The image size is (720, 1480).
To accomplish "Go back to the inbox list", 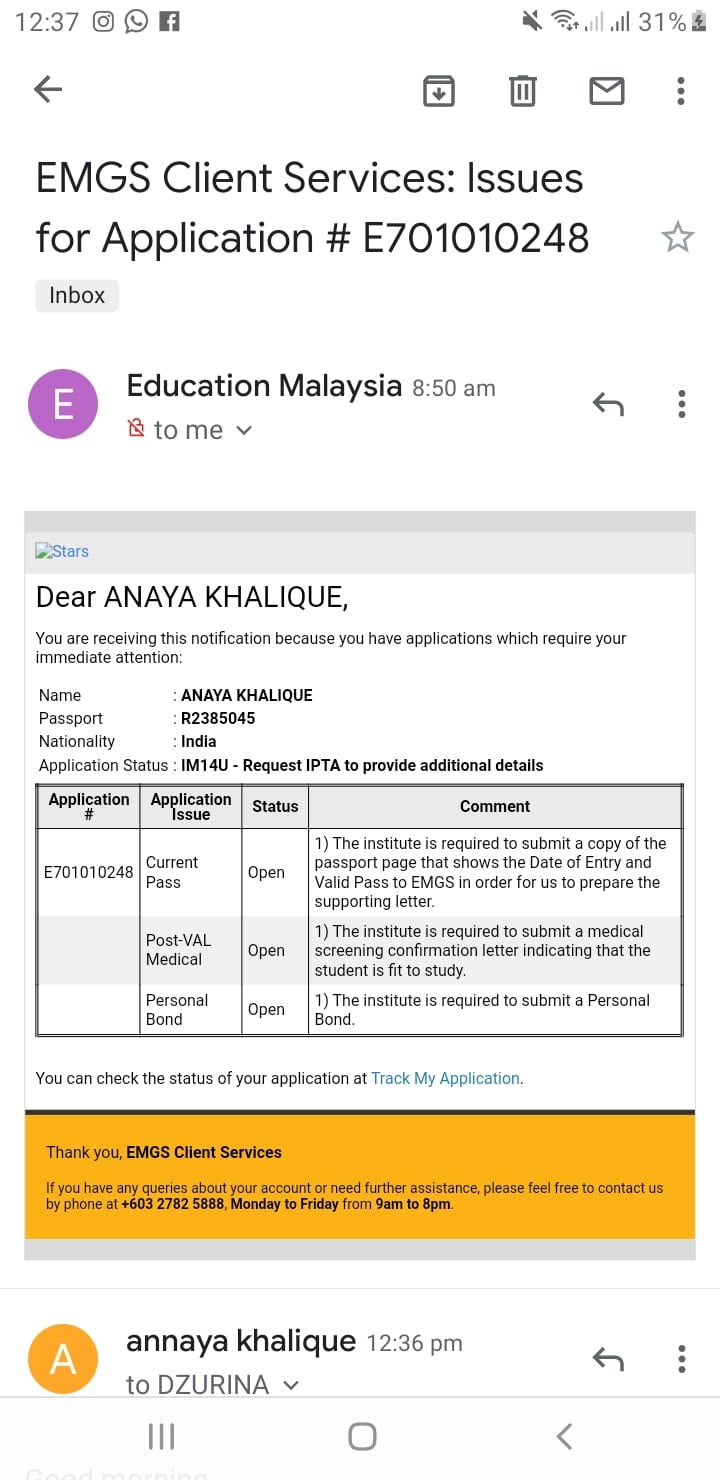I will click(48, 90).
